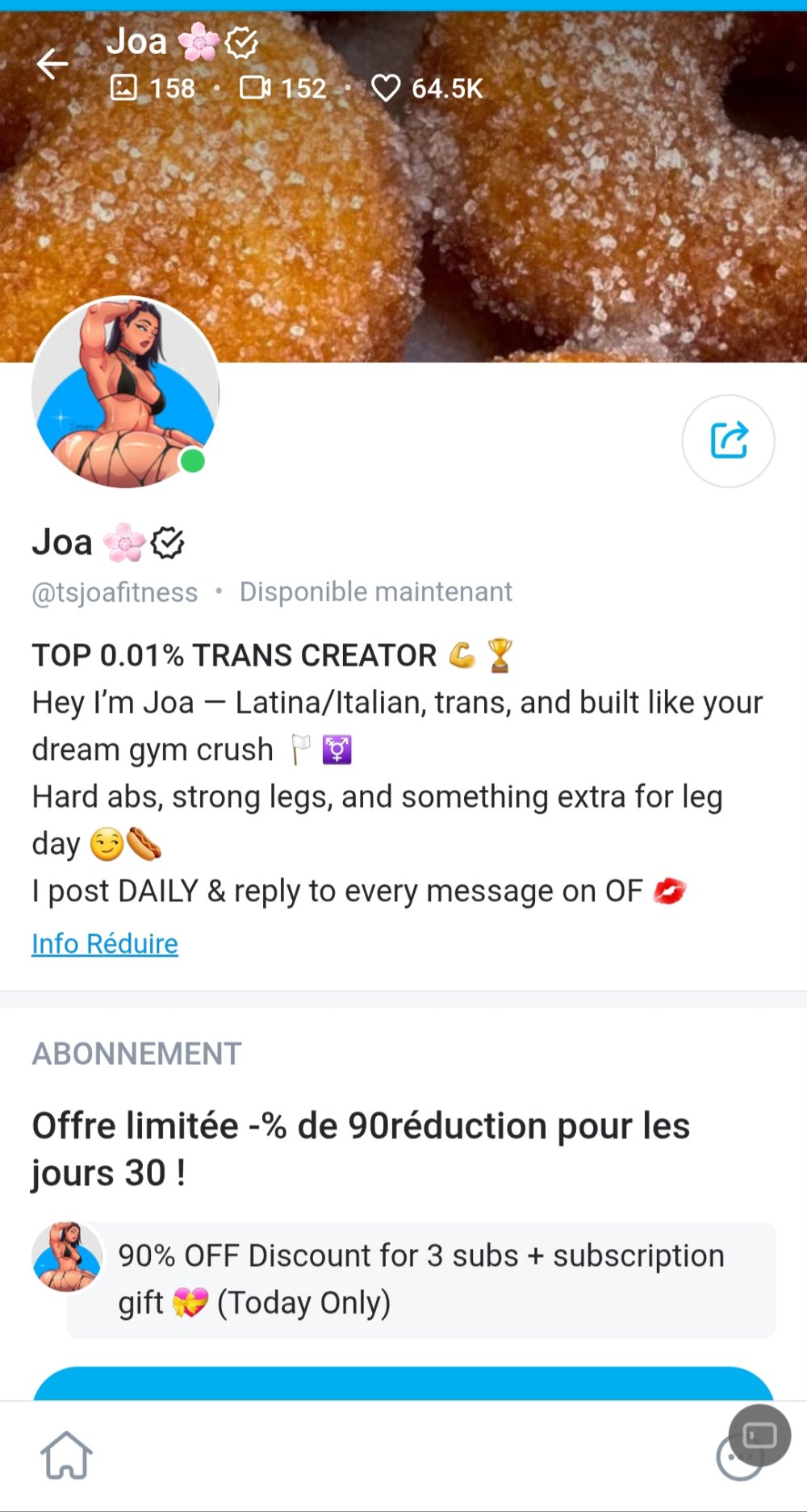Image resolution: width=807 pixels, height=1512 pixels.
Task: Collapse bio with Info Réduire link
Action: [x=105, y=943]
